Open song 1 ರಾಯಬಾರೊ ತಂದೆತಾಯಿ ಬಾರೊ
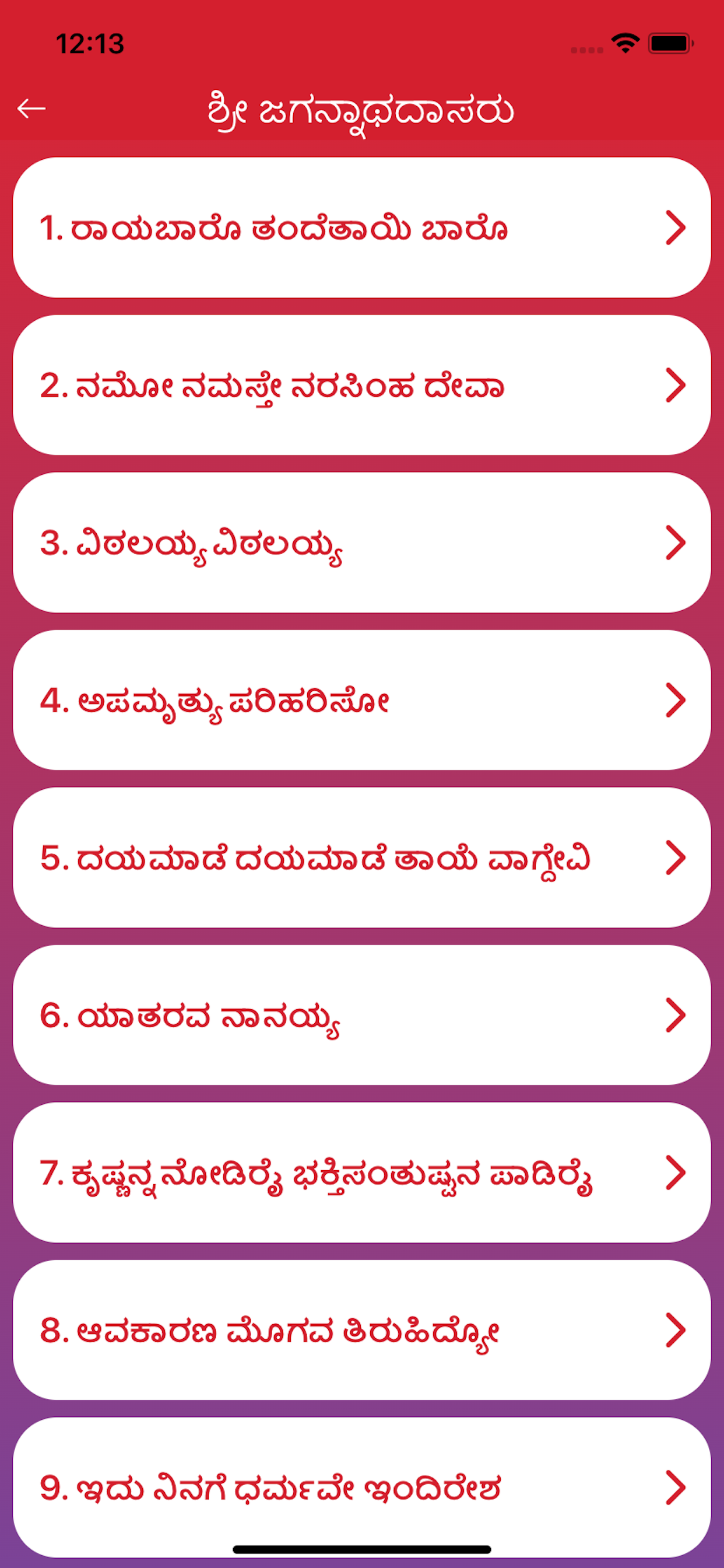The image size is (724, 1568). (361, 228)
